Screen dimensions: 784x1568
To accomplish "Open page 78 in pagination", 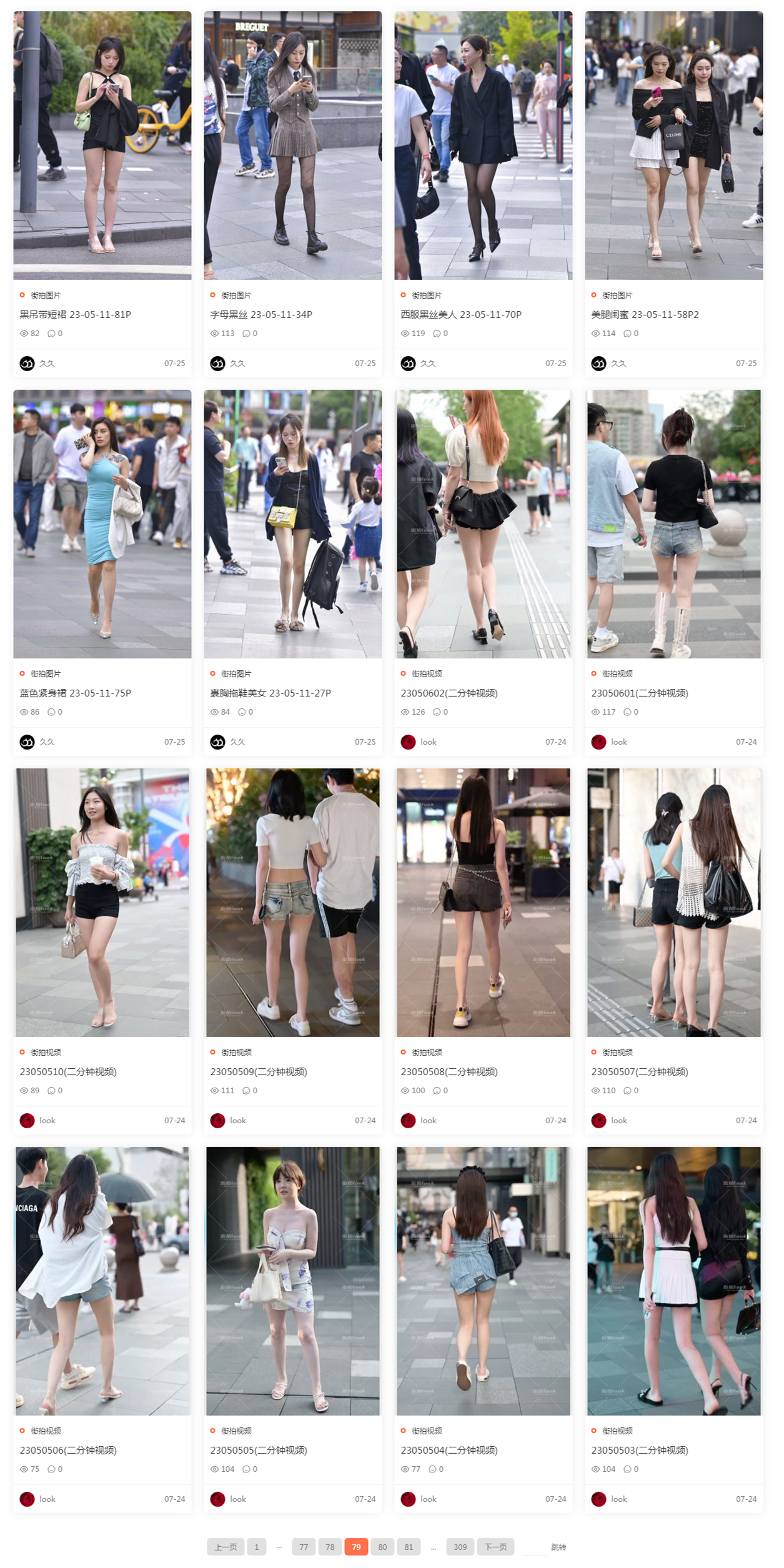I will coord(330,1547).
